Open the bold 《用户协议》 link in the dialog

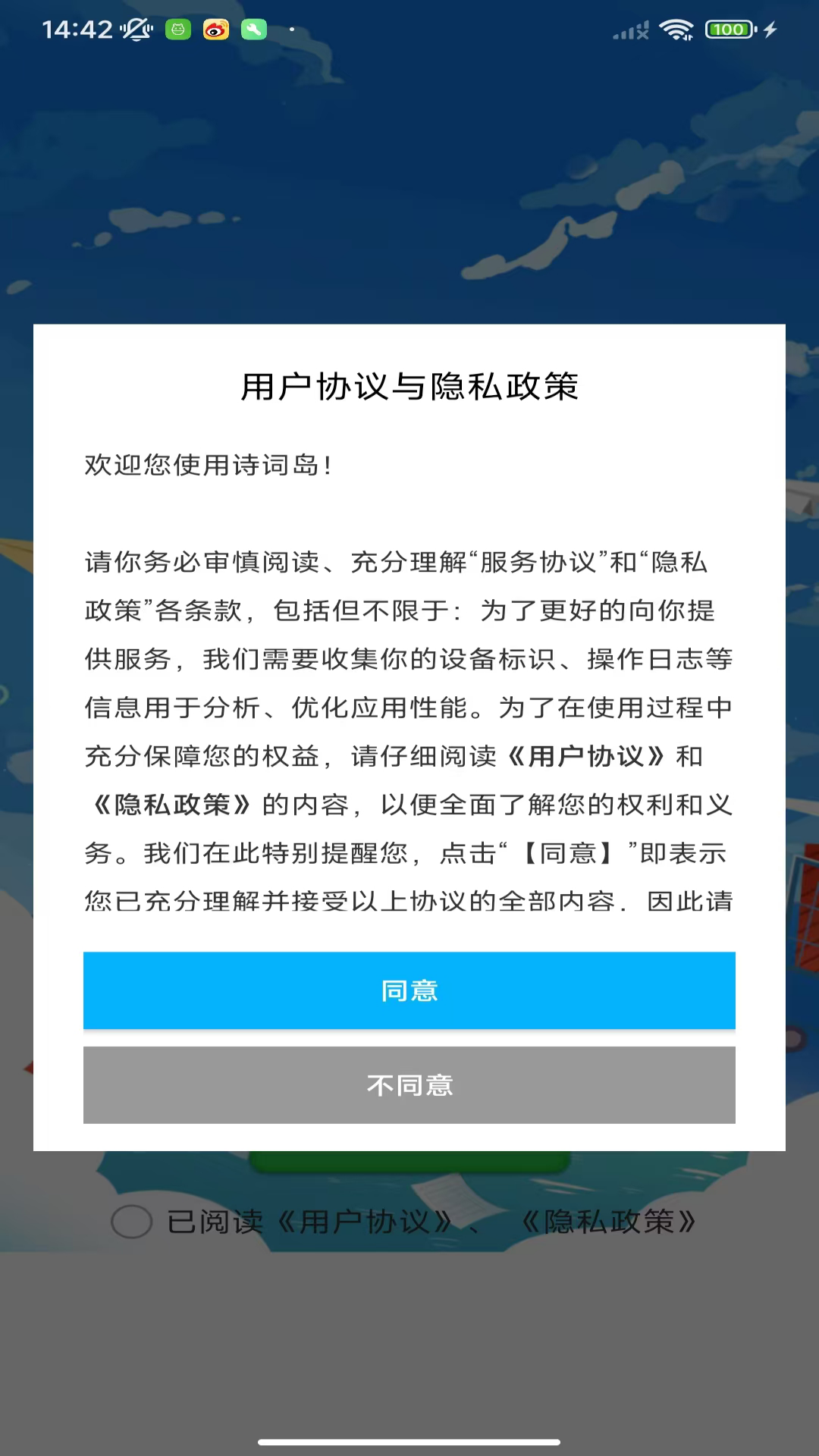coord(585,756)
